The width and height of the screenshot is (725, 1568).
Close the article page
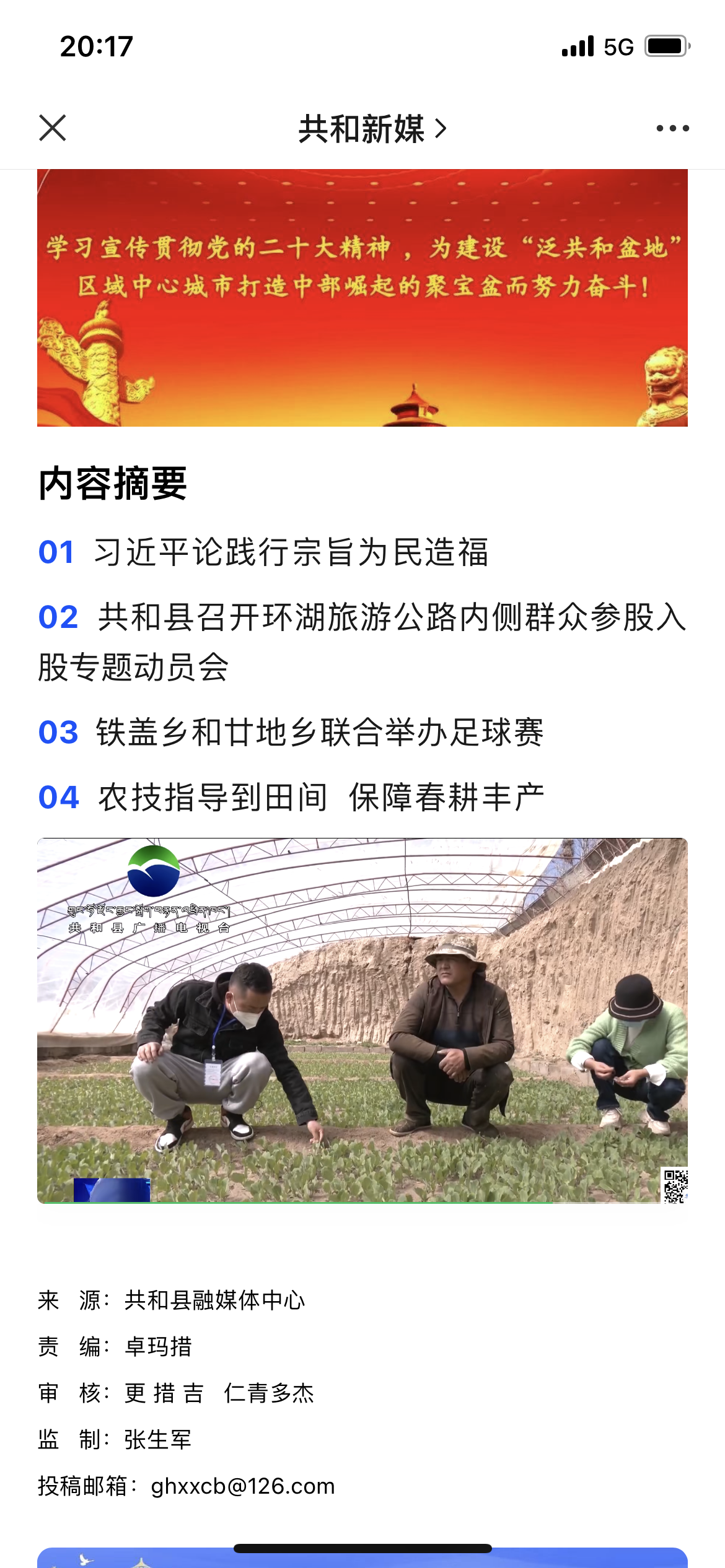pos(53,128)
